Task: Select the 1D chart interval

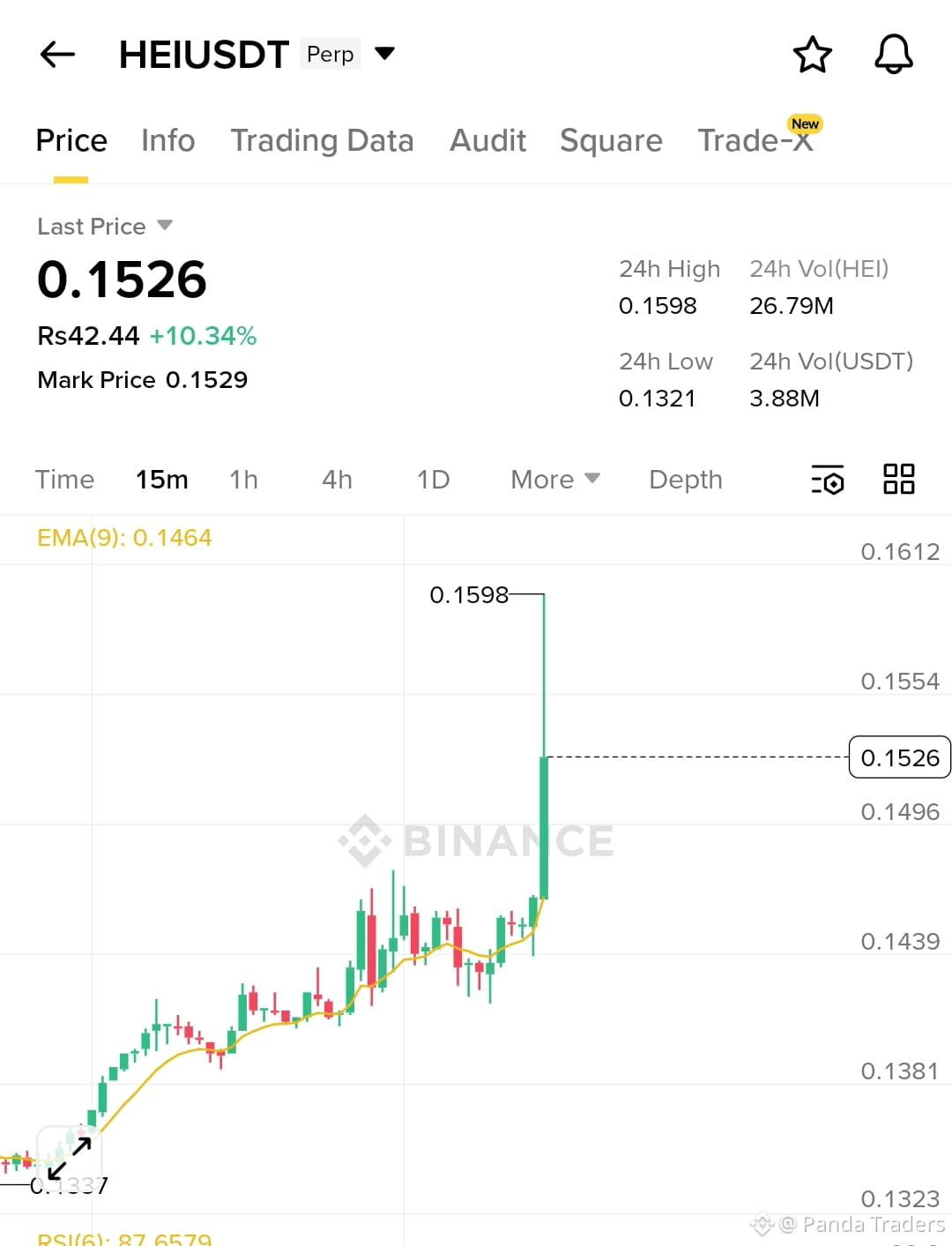Action: [x=433, y=480]
